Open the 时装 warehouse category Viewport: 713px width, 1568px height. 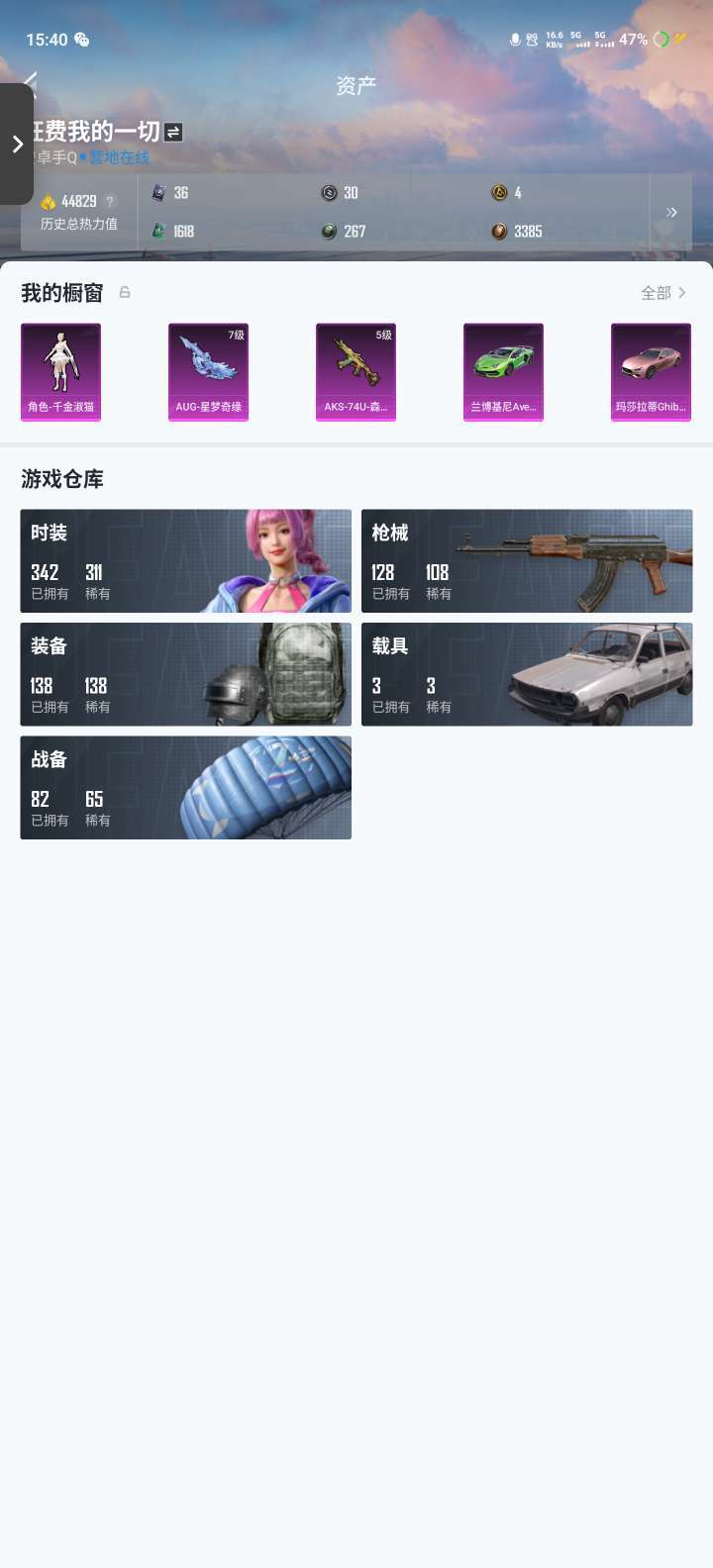click(185, 560)
